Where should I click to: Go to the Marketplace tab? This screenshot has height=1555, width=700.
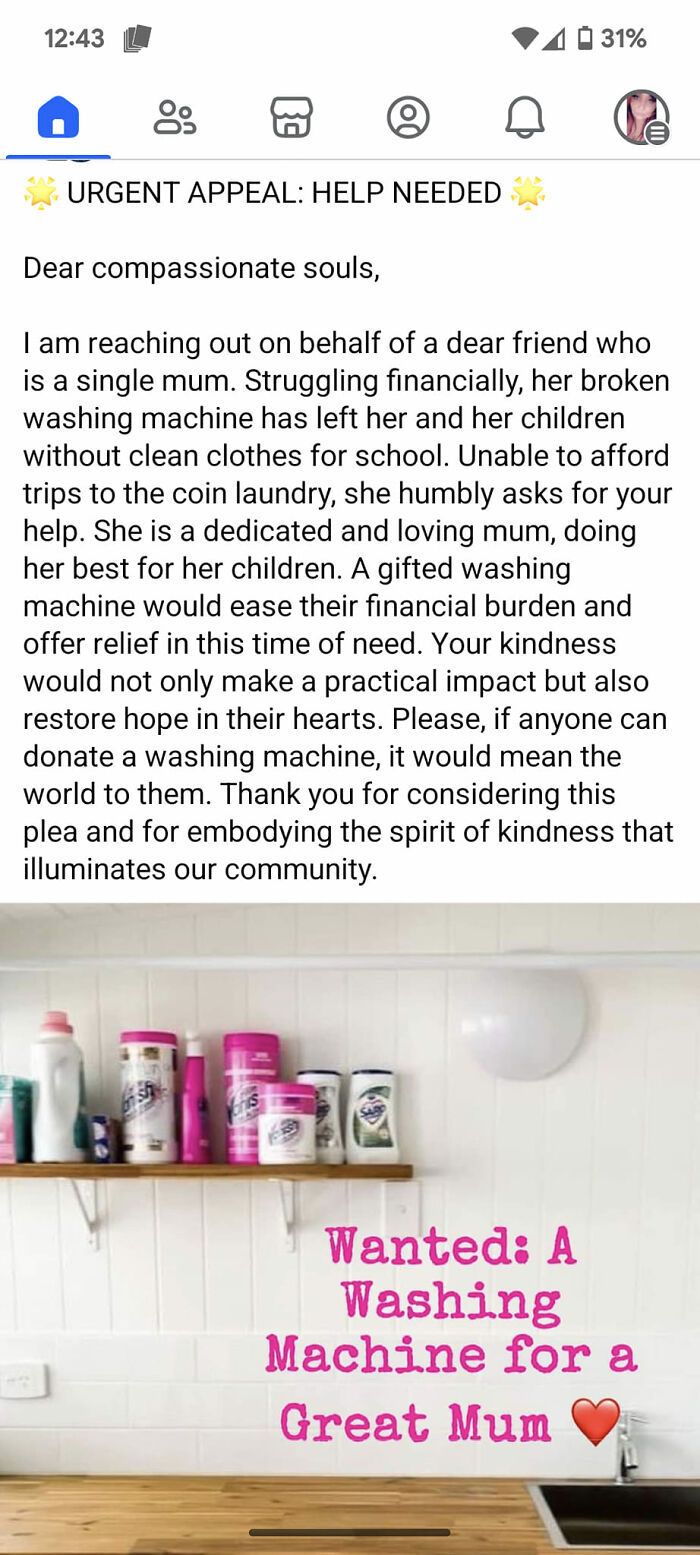(291, 118)
